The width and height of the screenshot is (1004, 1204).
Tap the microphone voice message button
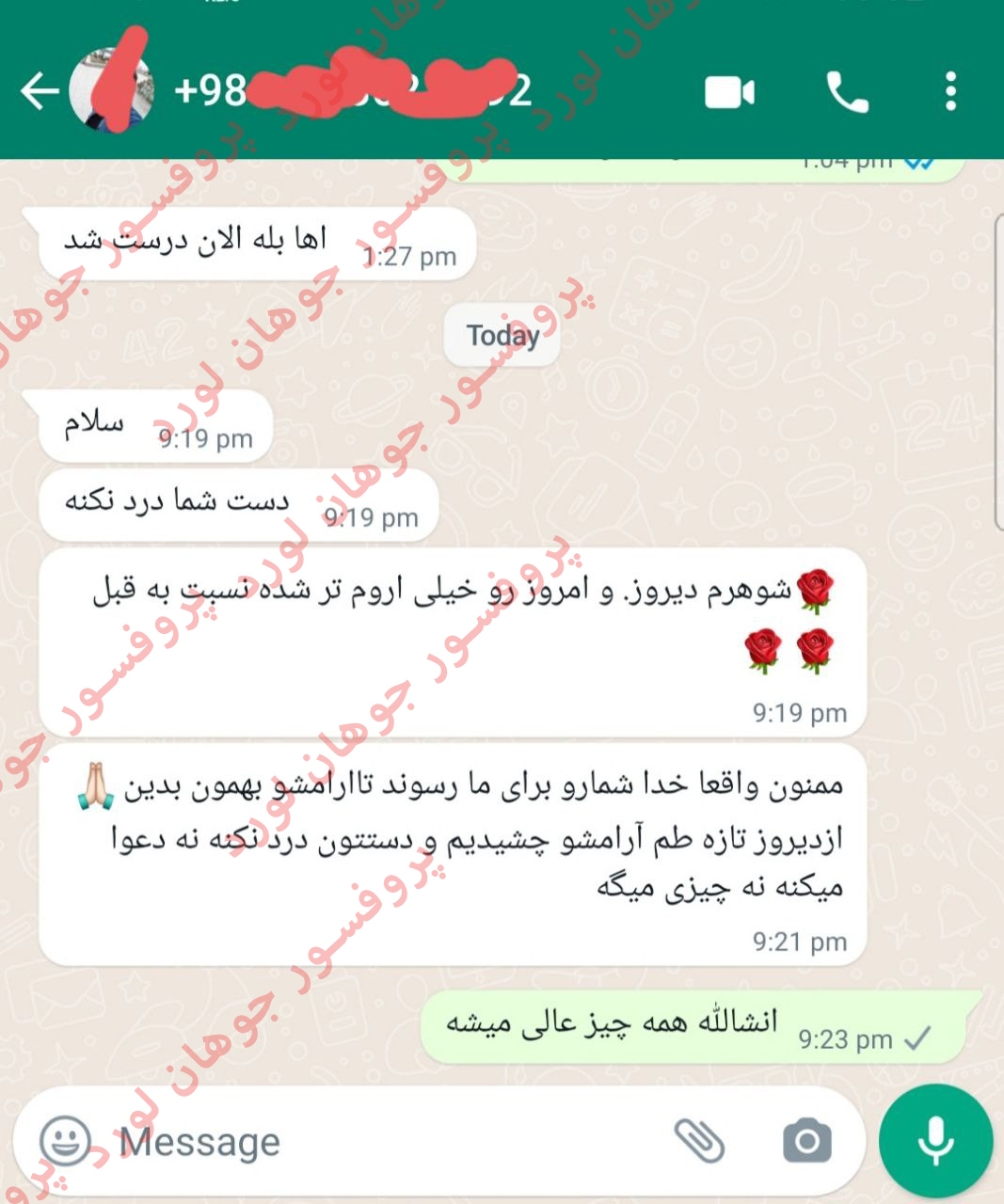tap(935, 1141)
